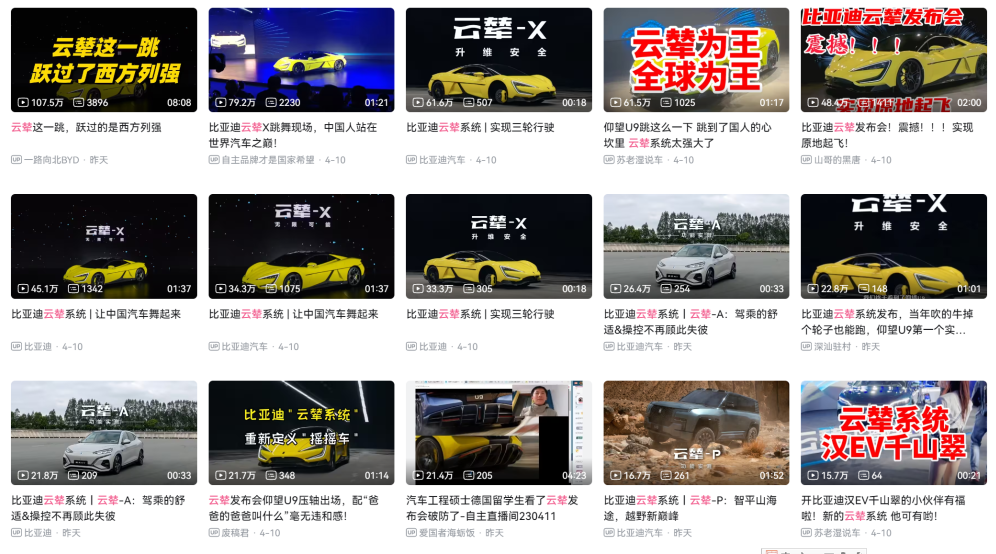Play 比亚迪云辇X跳舞现场 video

[301, 60]
